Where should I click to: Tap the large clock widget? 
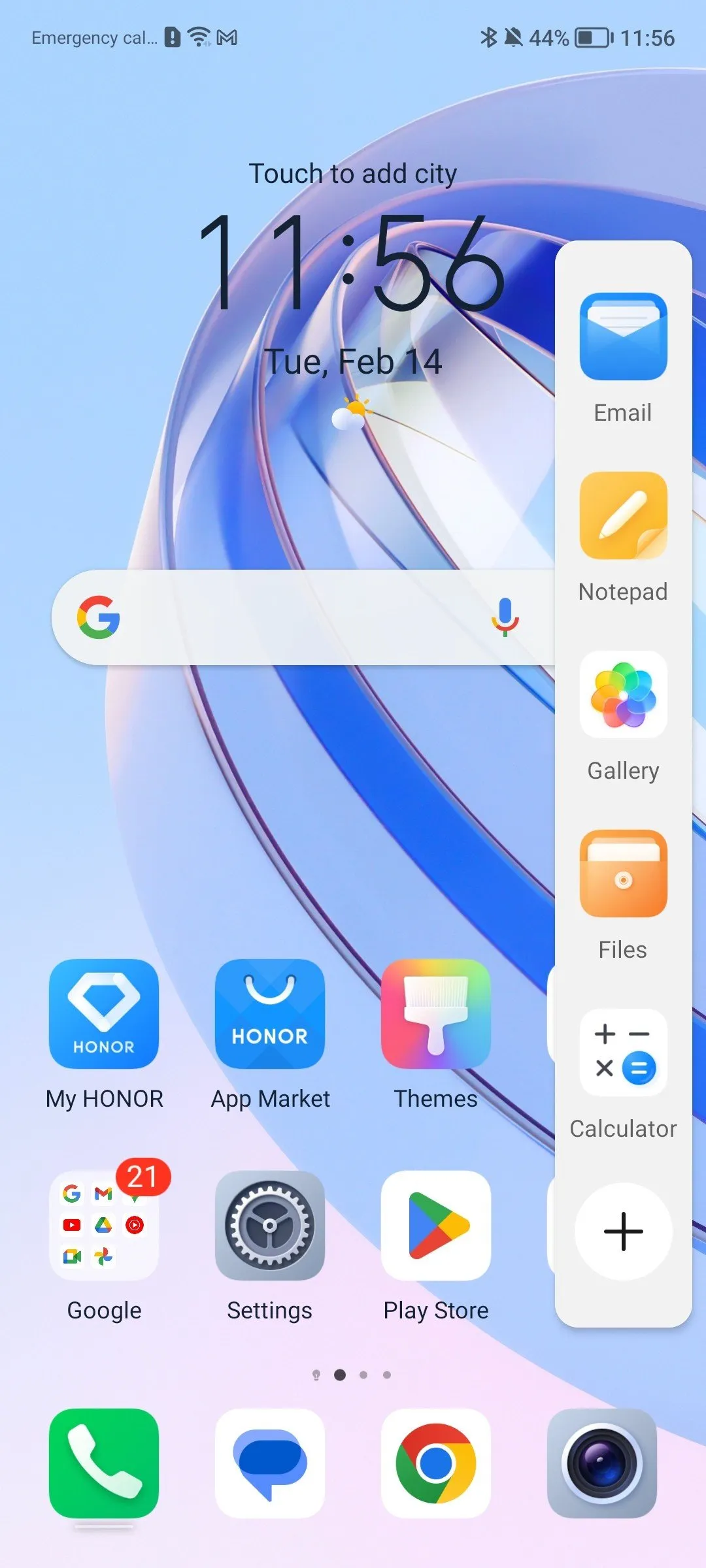tap(353, 261)
